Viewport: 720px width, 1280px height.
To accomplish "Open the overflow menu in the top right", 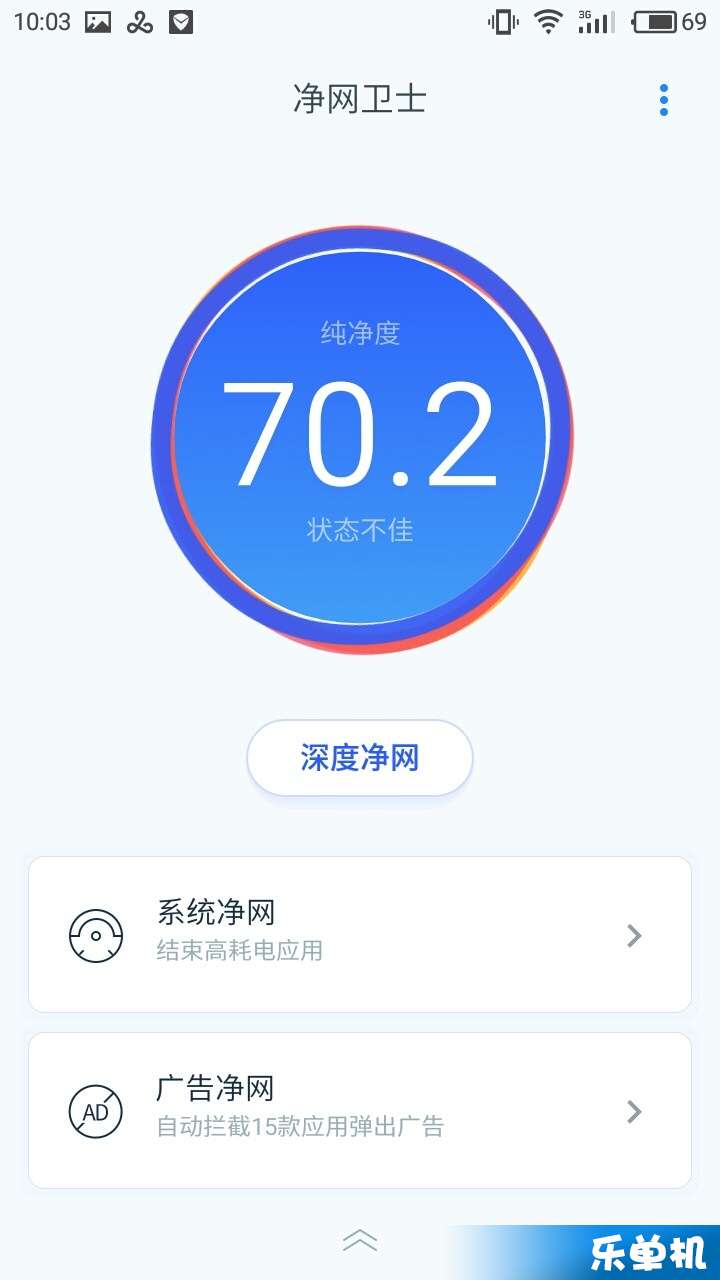I will (663, 100).
